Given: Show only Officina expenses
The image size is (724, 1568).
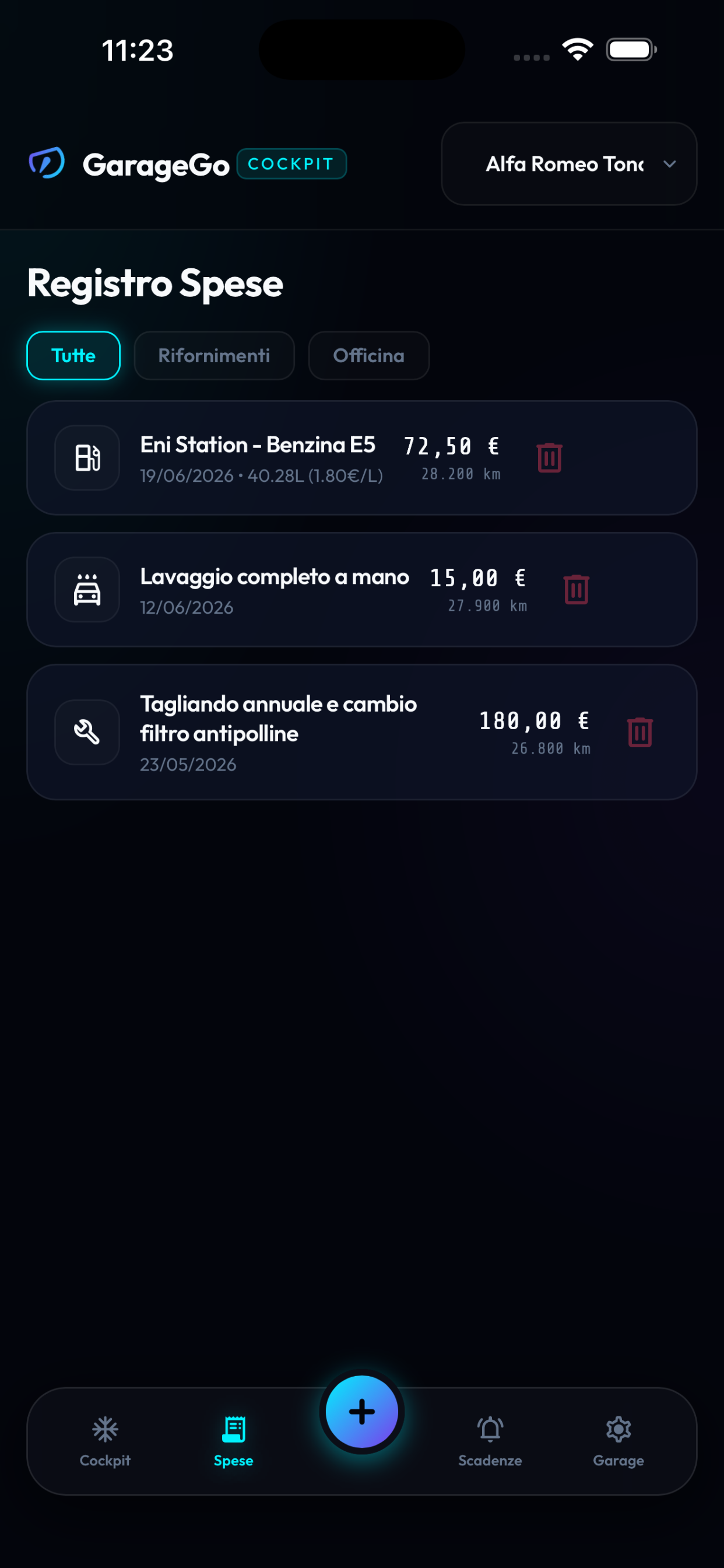Looking at the screenshot, I should pyautogui.click(x=368, y=355).
